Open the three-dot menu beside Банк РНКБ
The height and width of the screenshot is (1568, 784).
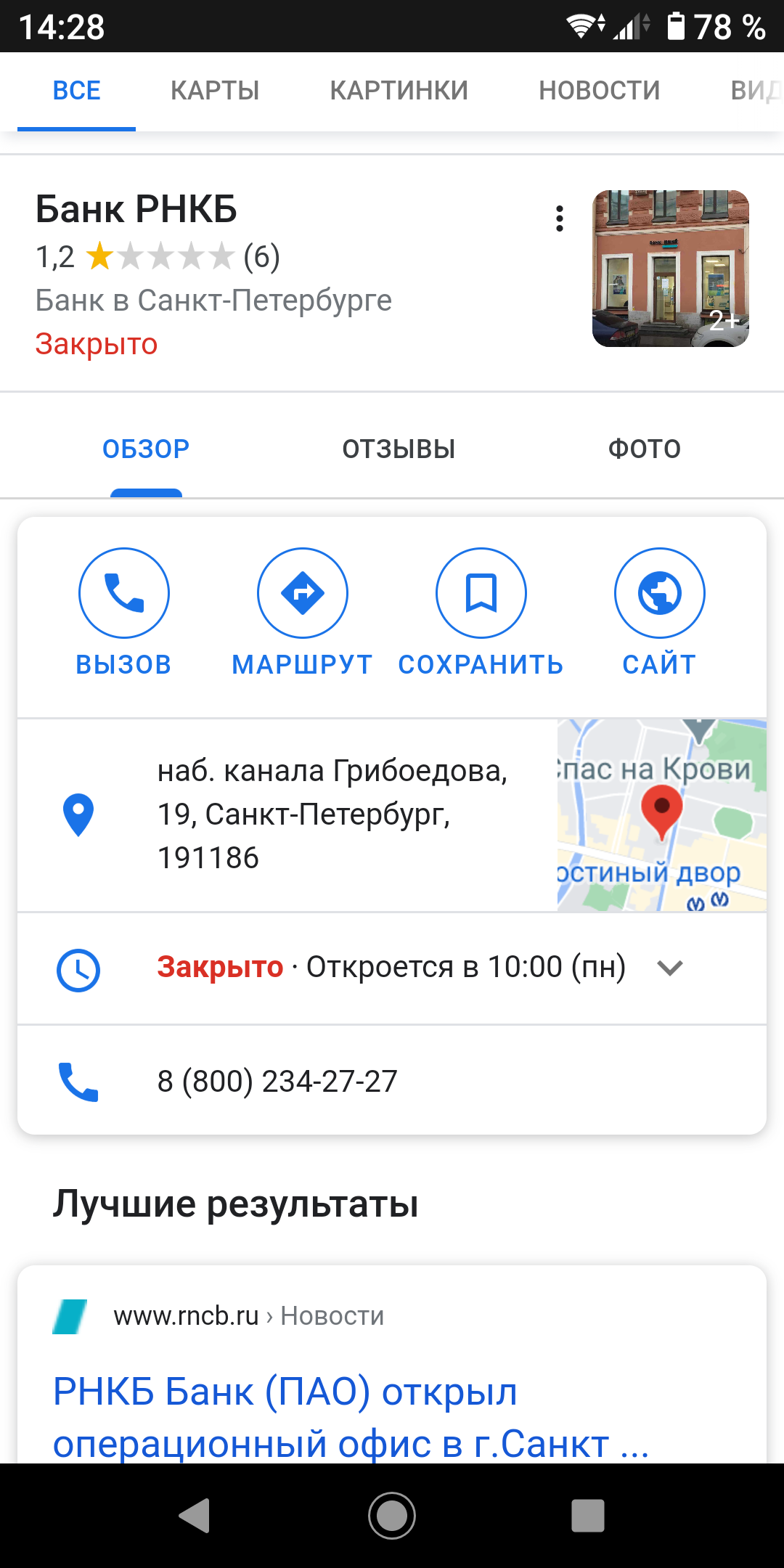coord(559,219)
